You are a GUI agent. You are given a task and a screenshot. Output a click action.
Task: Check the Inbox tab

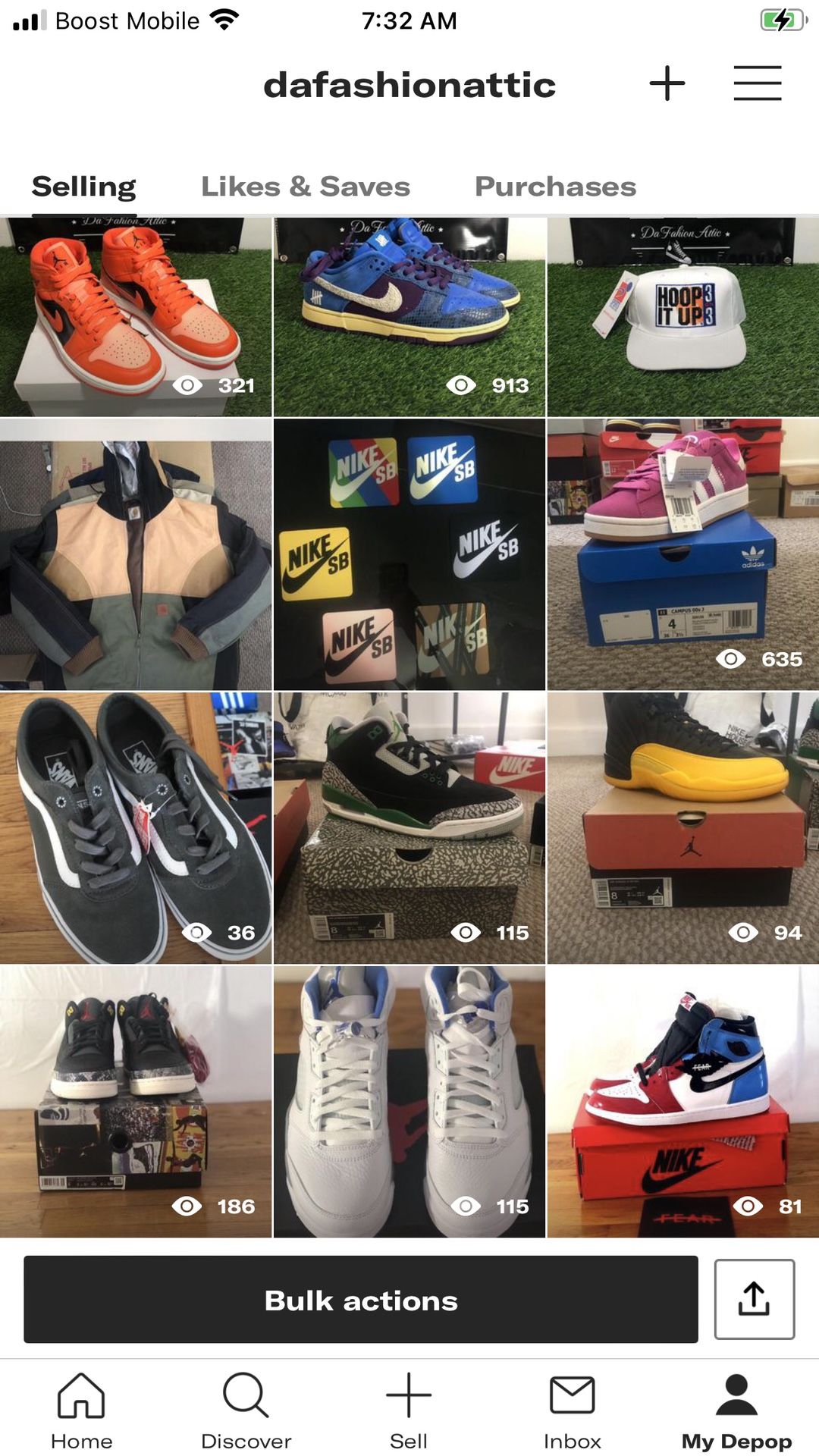tap(572, 1410)
